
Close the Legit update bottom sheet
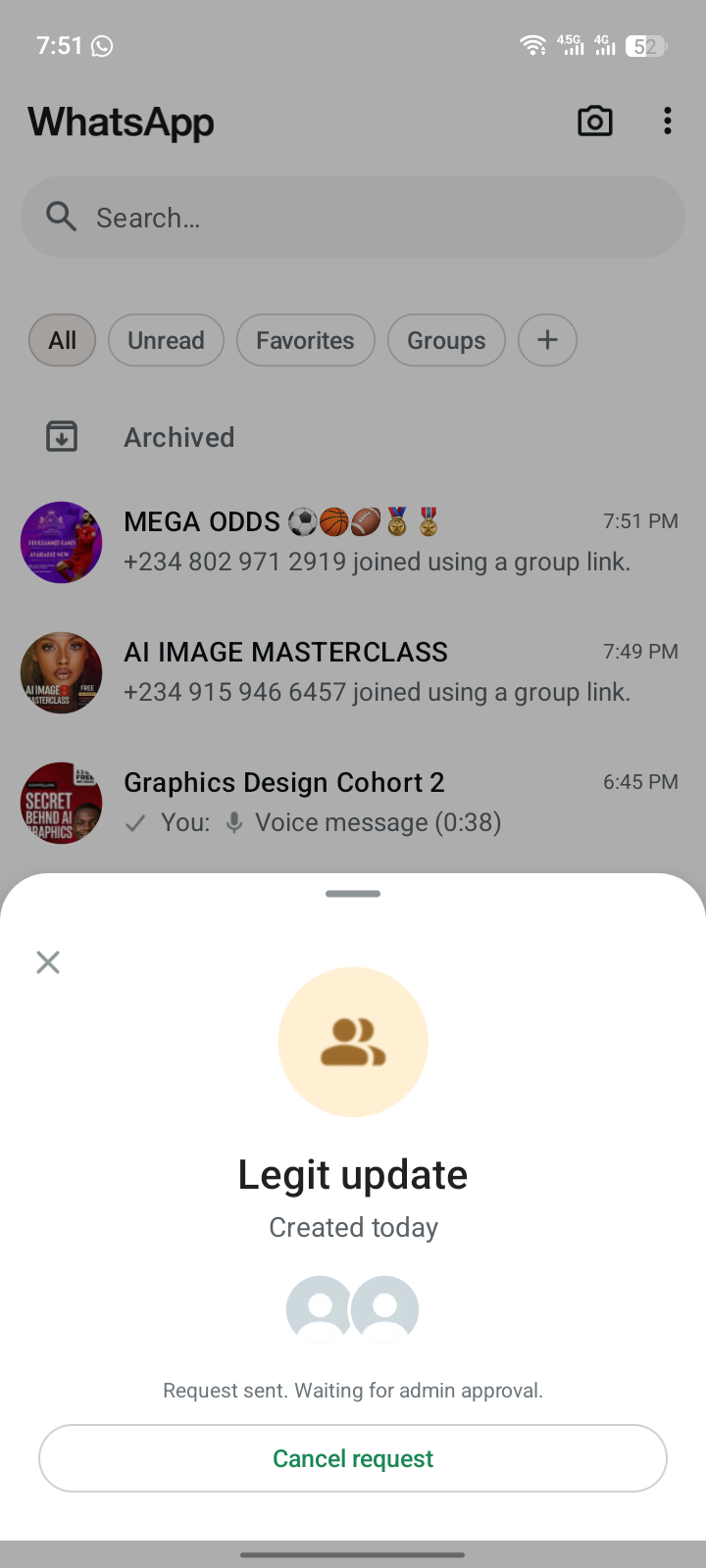[x=48, y=962]
